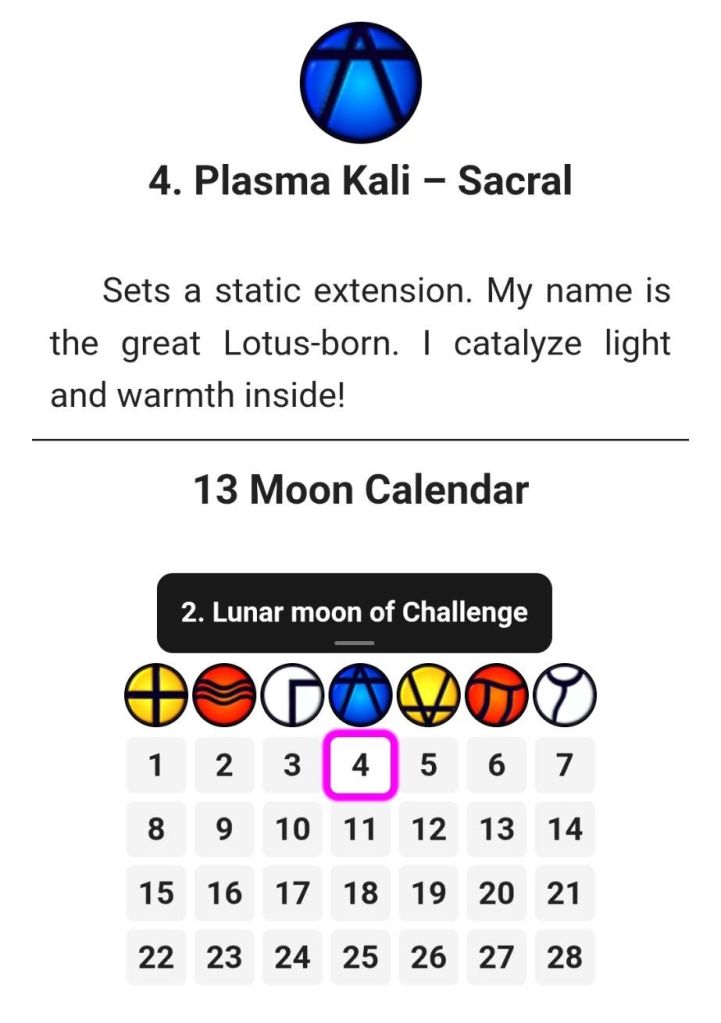The image size is (721, 1023).
Task: Open day 15 in the calendar
Action: 156,893
